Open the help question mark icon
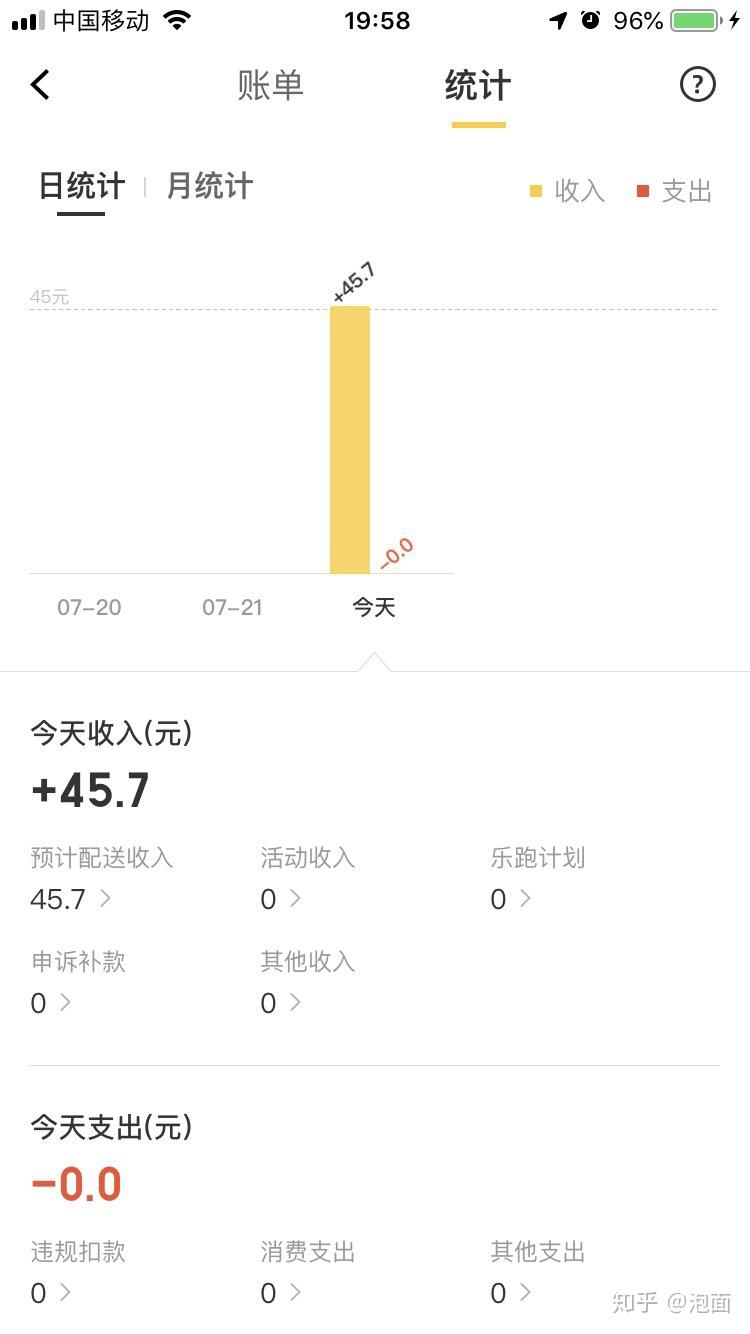 [697, 85]
